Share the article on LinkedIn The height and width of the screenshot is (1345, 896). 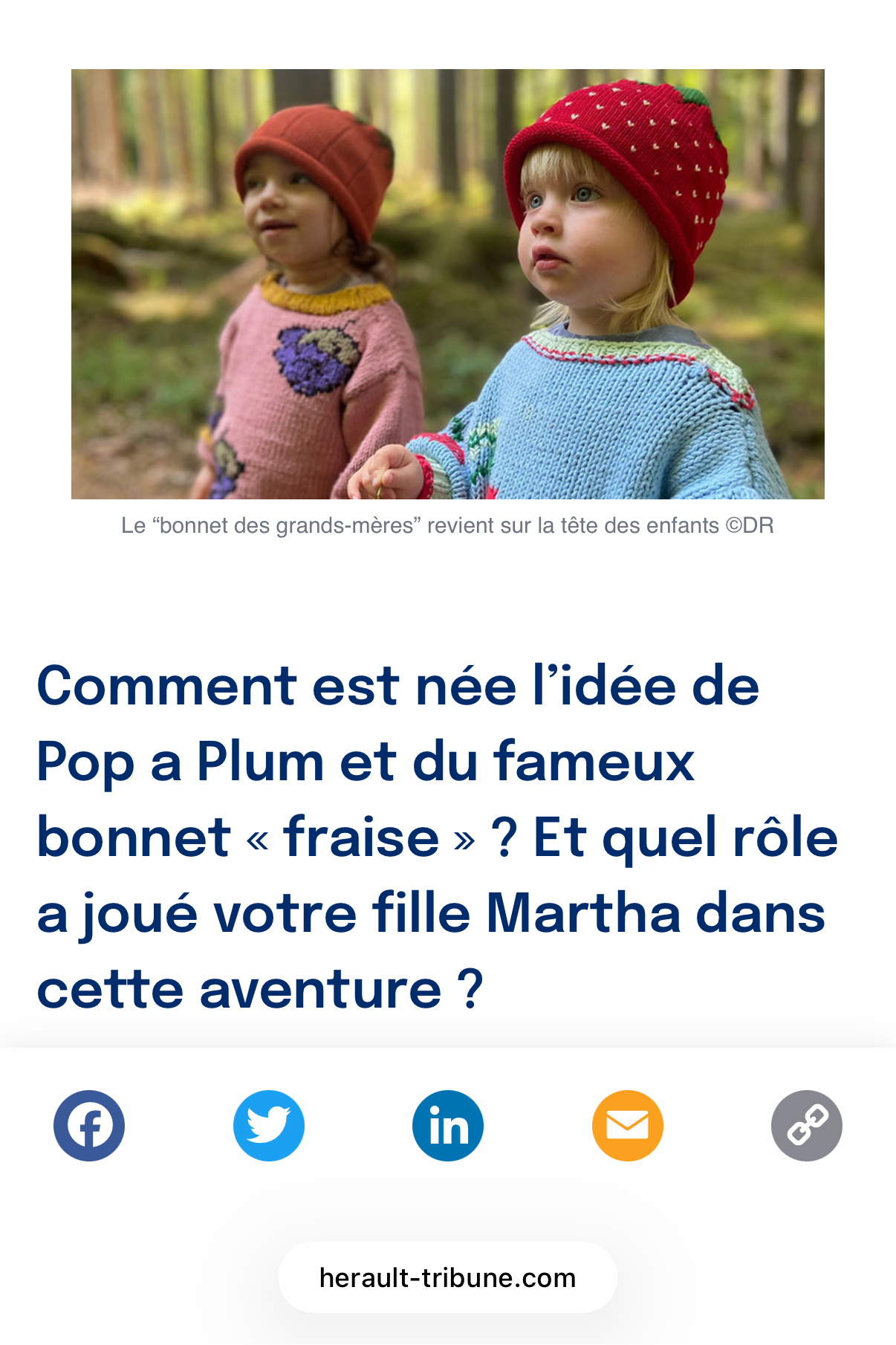[448, 1126]
